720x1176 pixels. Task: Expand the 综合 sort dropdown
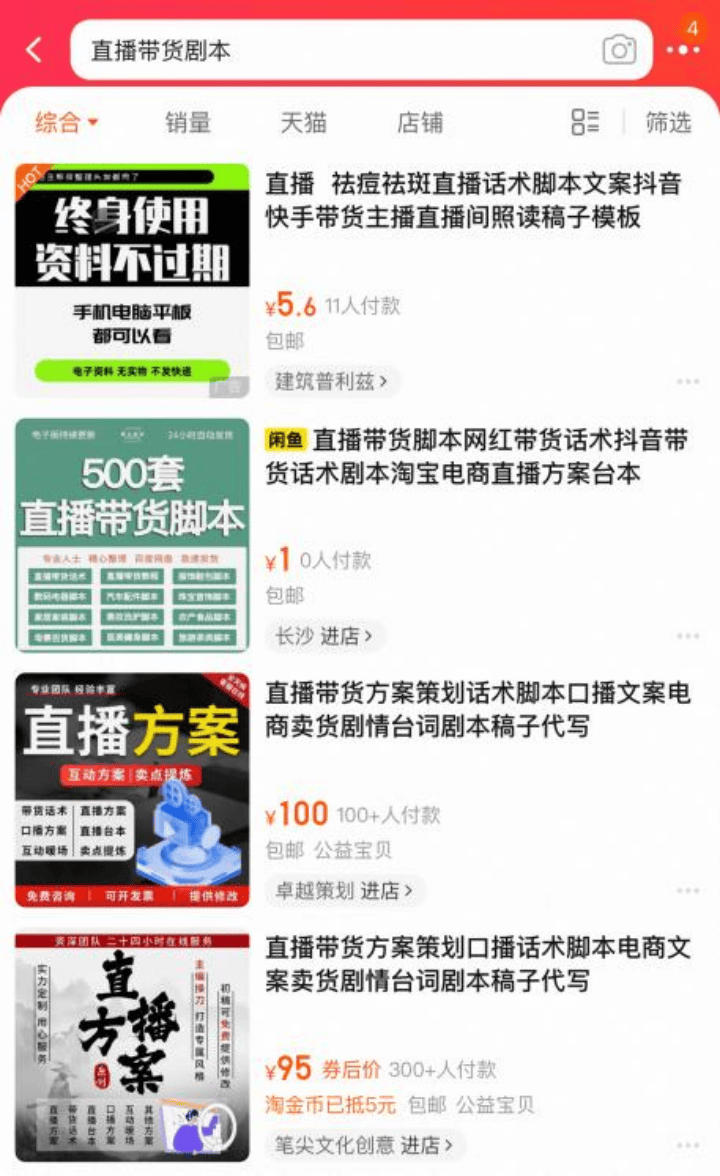[67, 123]
